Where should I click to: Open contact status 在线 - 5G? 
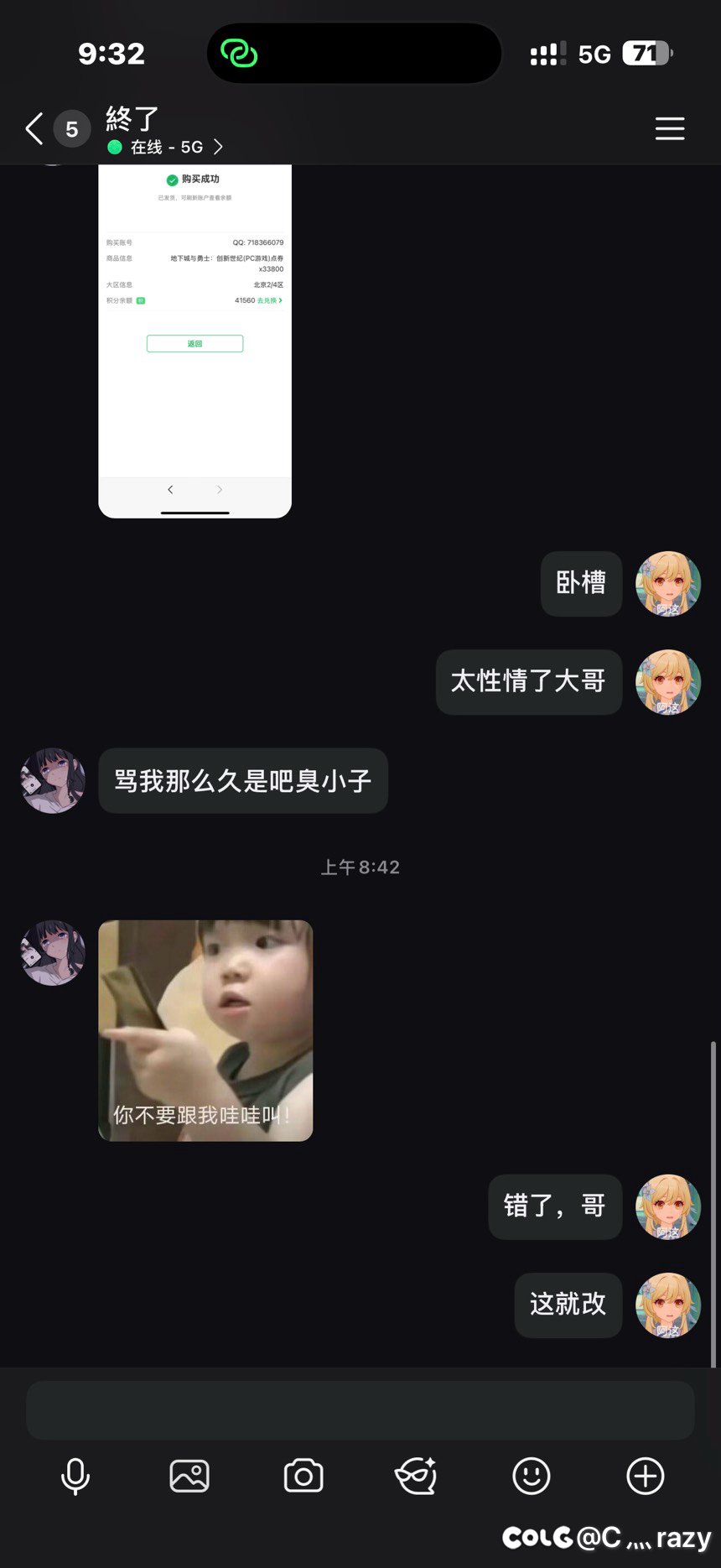(x=168, y=147)
